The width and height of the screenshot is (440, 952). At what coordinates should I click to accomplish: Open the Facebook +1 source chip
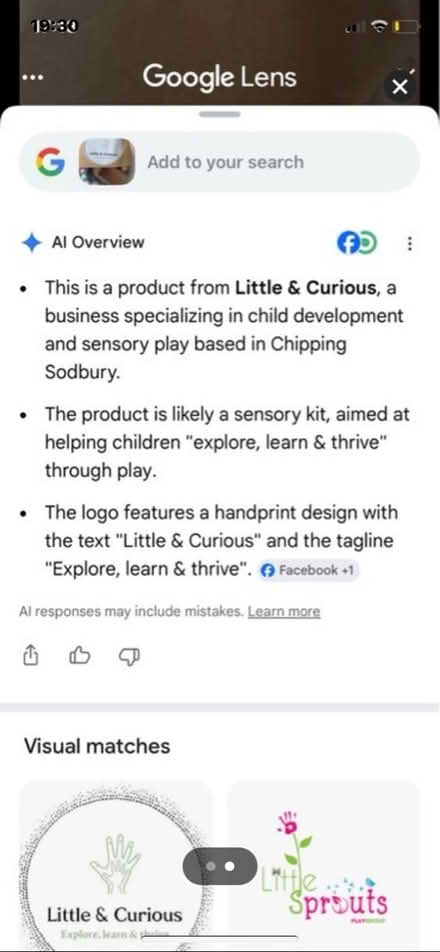click(x=309, y=570)
